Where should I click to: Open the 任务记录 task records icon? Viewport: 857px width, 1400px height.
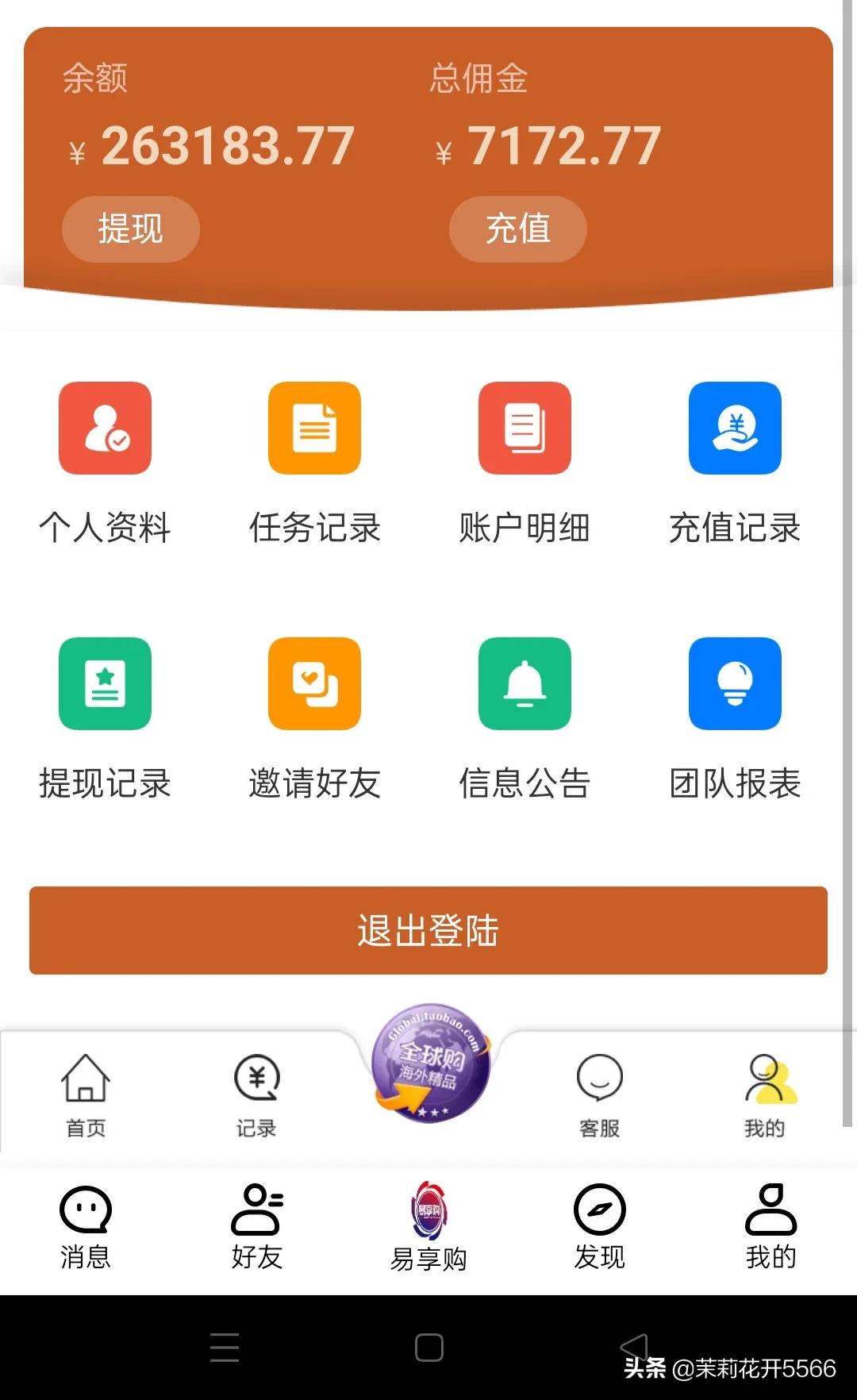(x=314, y=427)
